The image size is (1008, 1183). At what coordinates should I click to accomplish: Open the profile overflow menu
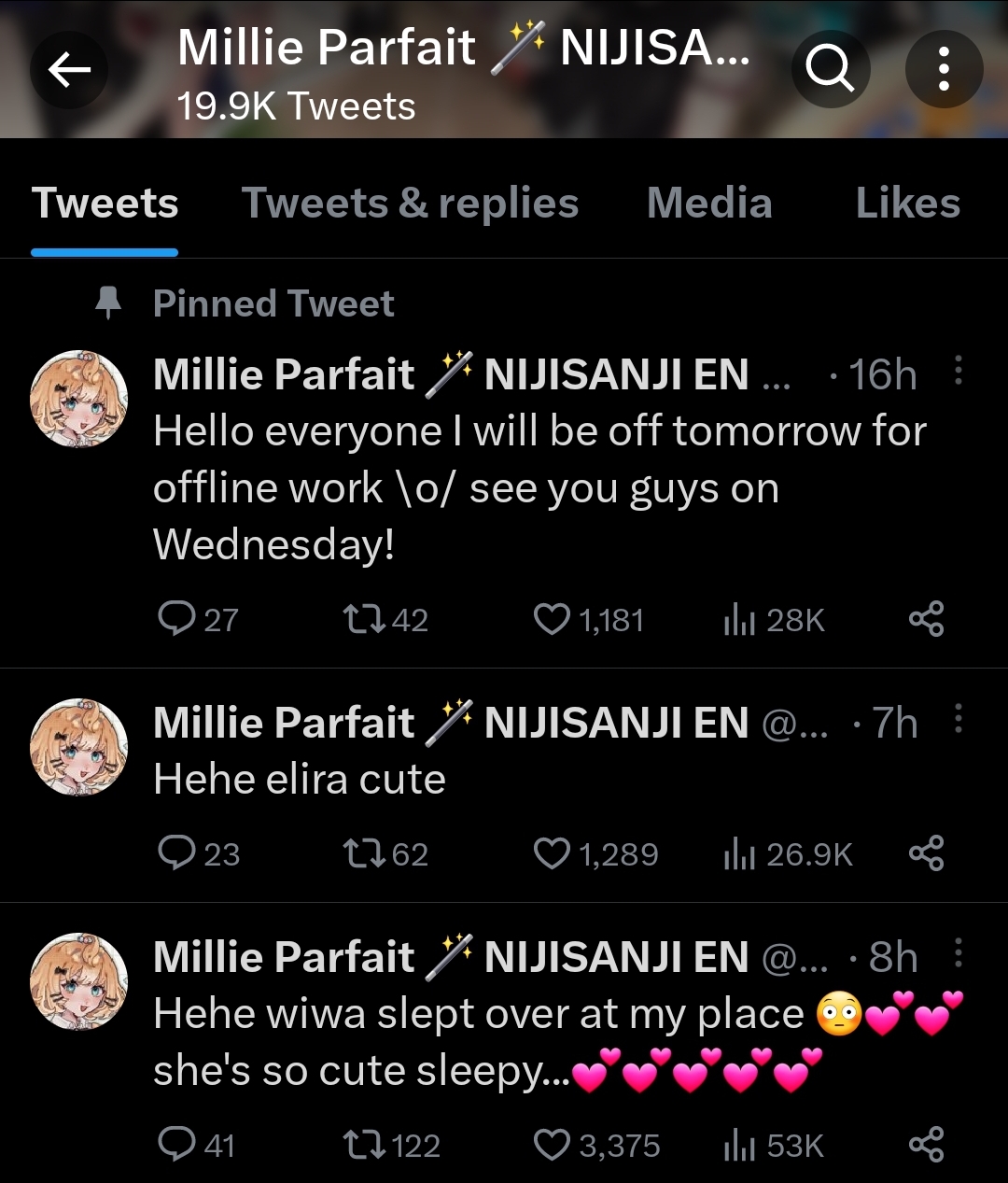(x=944, y=69)
